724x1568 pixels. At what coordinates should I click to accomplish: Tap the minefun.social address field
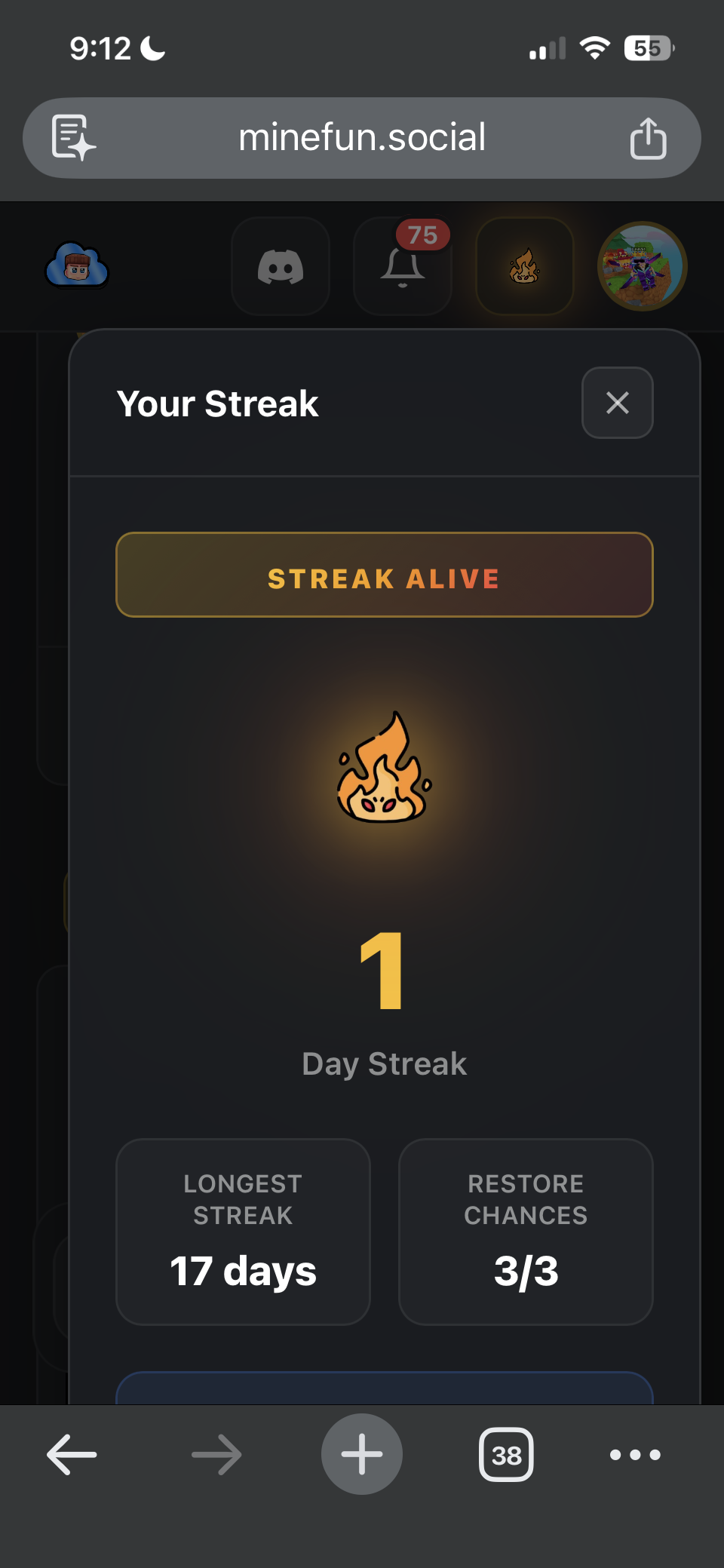click(362, 138)
